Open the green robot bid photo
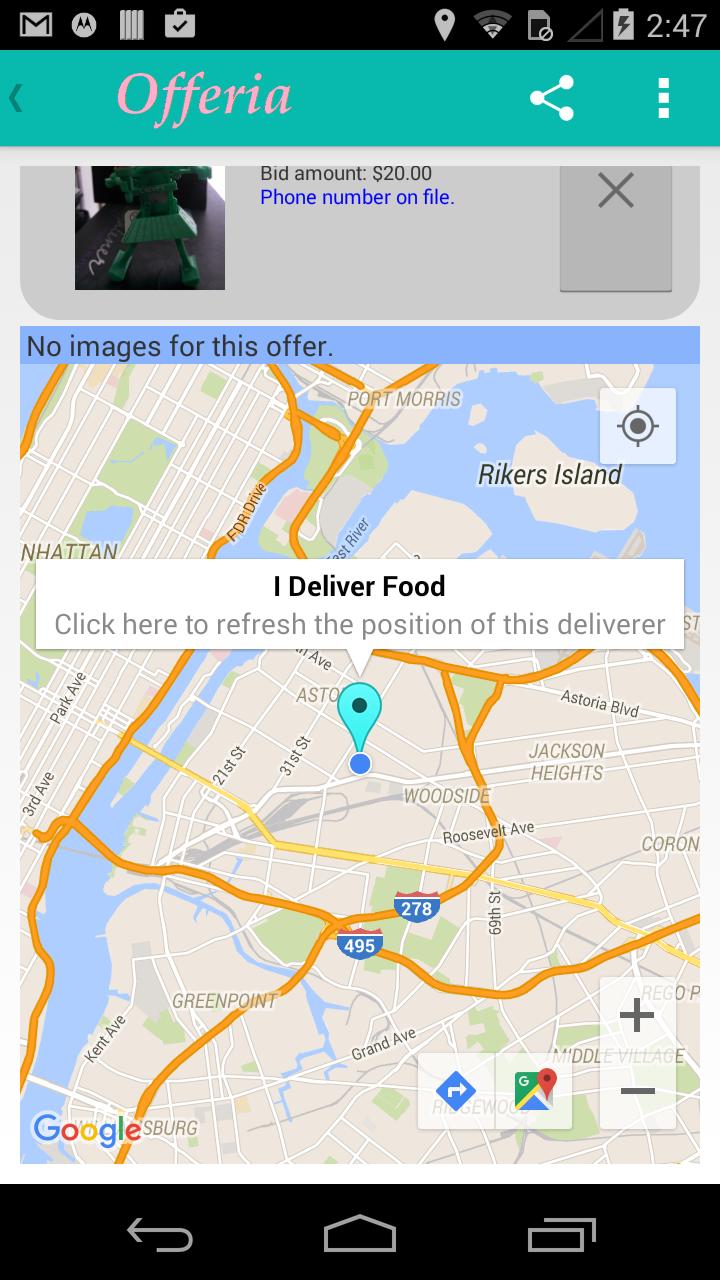Image resolution: width=720 pixels, height=1280 pixels. pyautogui.click(x=150, y=228)
